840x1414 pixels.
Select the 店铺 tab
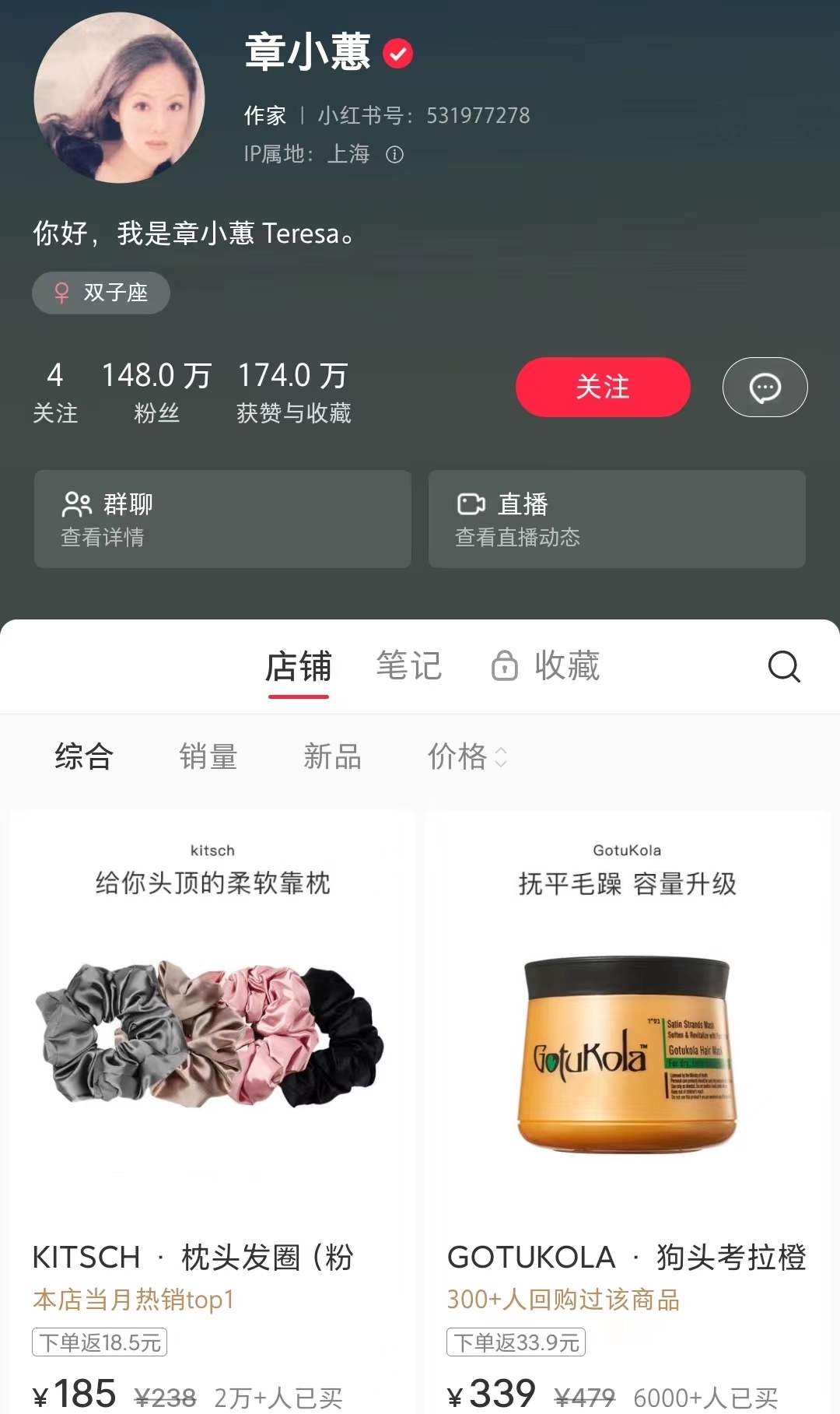point(299,666)
